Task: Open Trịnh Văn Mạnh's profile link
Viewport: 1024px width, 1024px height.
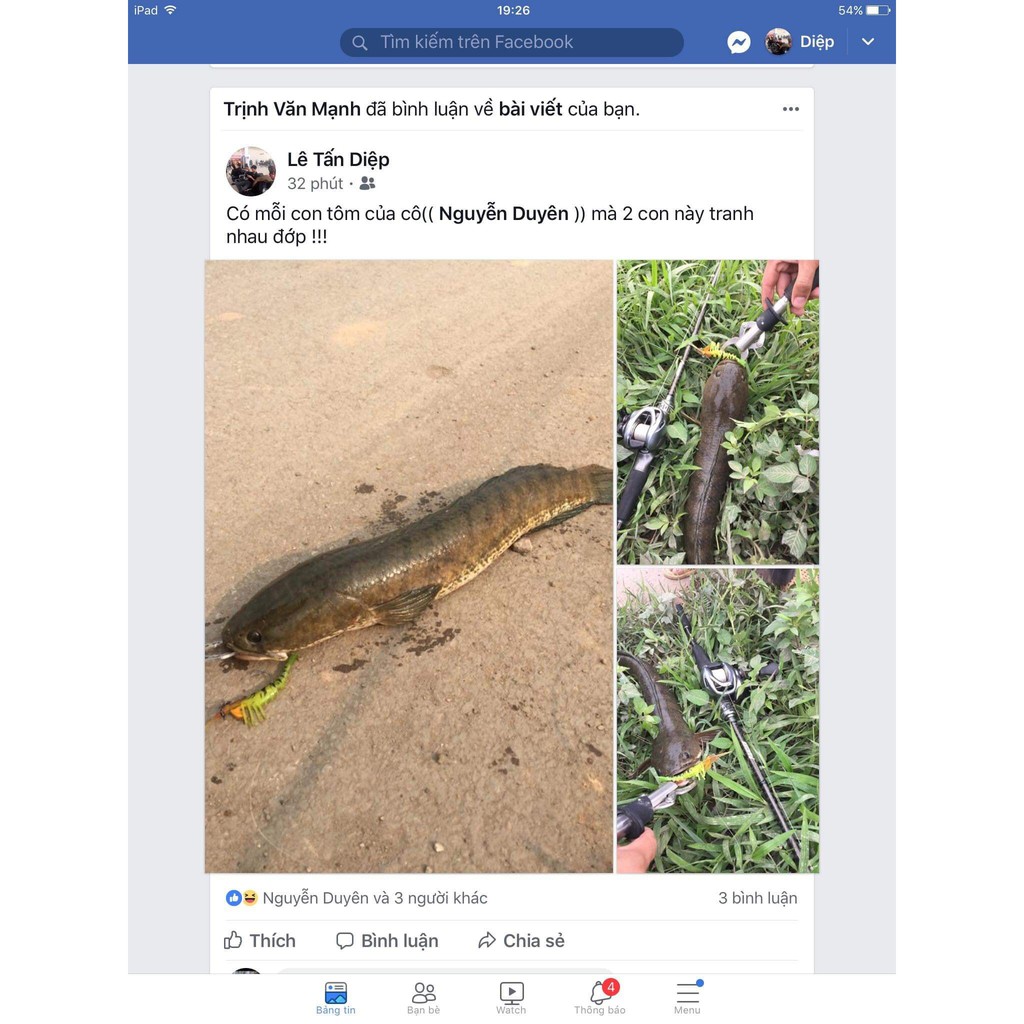Action: pos(292,109)
